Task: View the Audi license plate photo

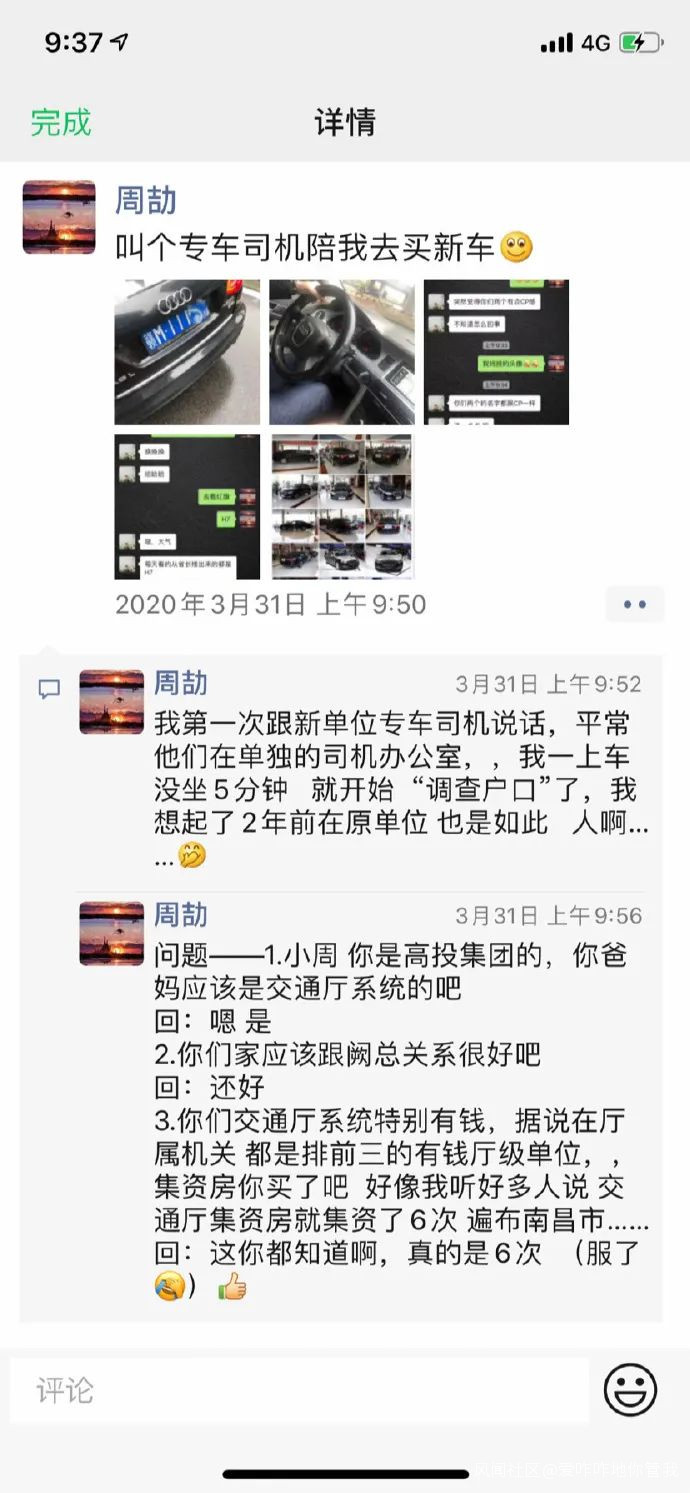Action: (x=187, y=352)
